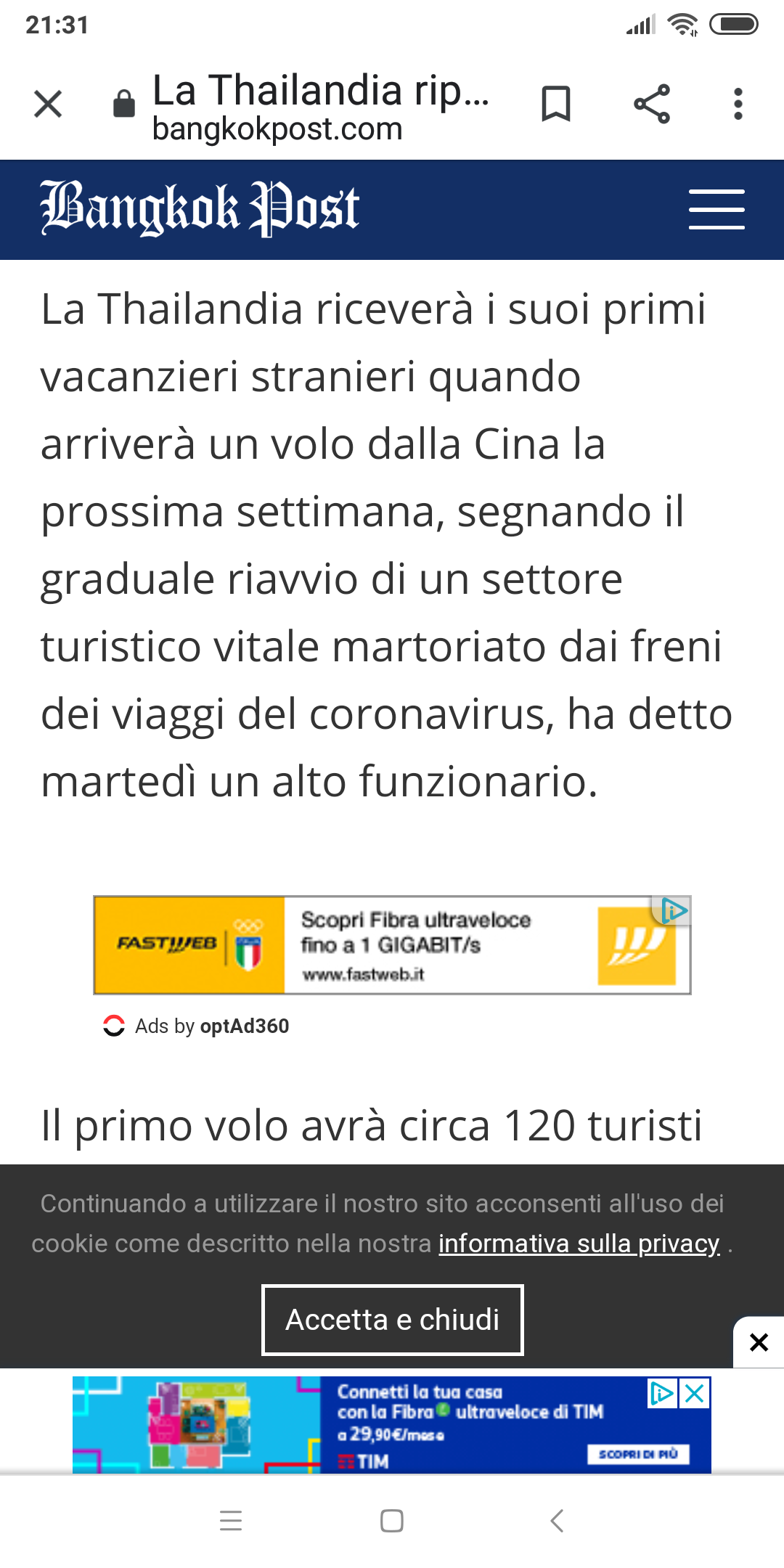The height and width of the screenshot is (1568, 784).
Task: Tap Scopri di più on TIM ad
Action: [x=637, y=1454]
